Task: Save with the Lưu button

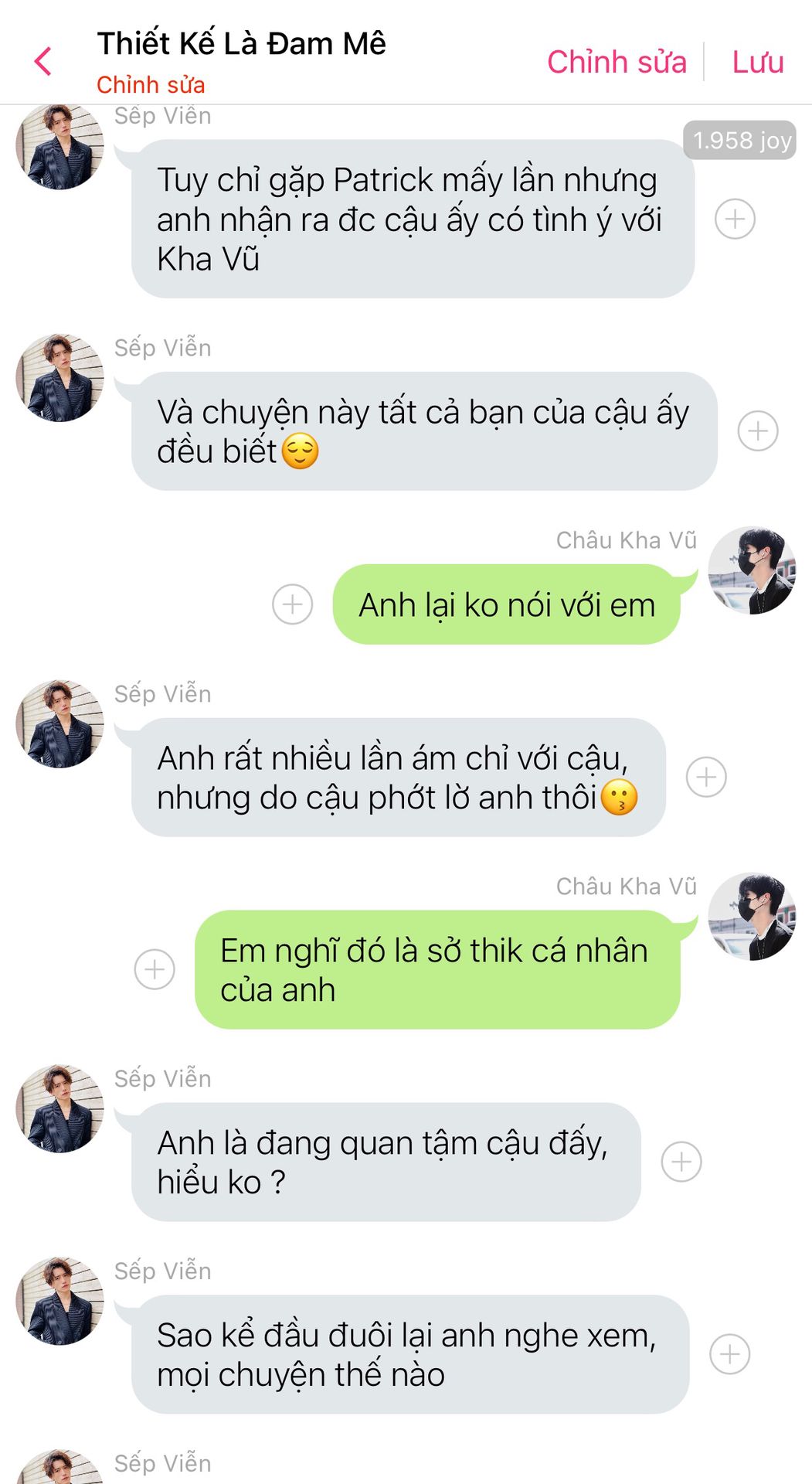Action: point(757,62)
